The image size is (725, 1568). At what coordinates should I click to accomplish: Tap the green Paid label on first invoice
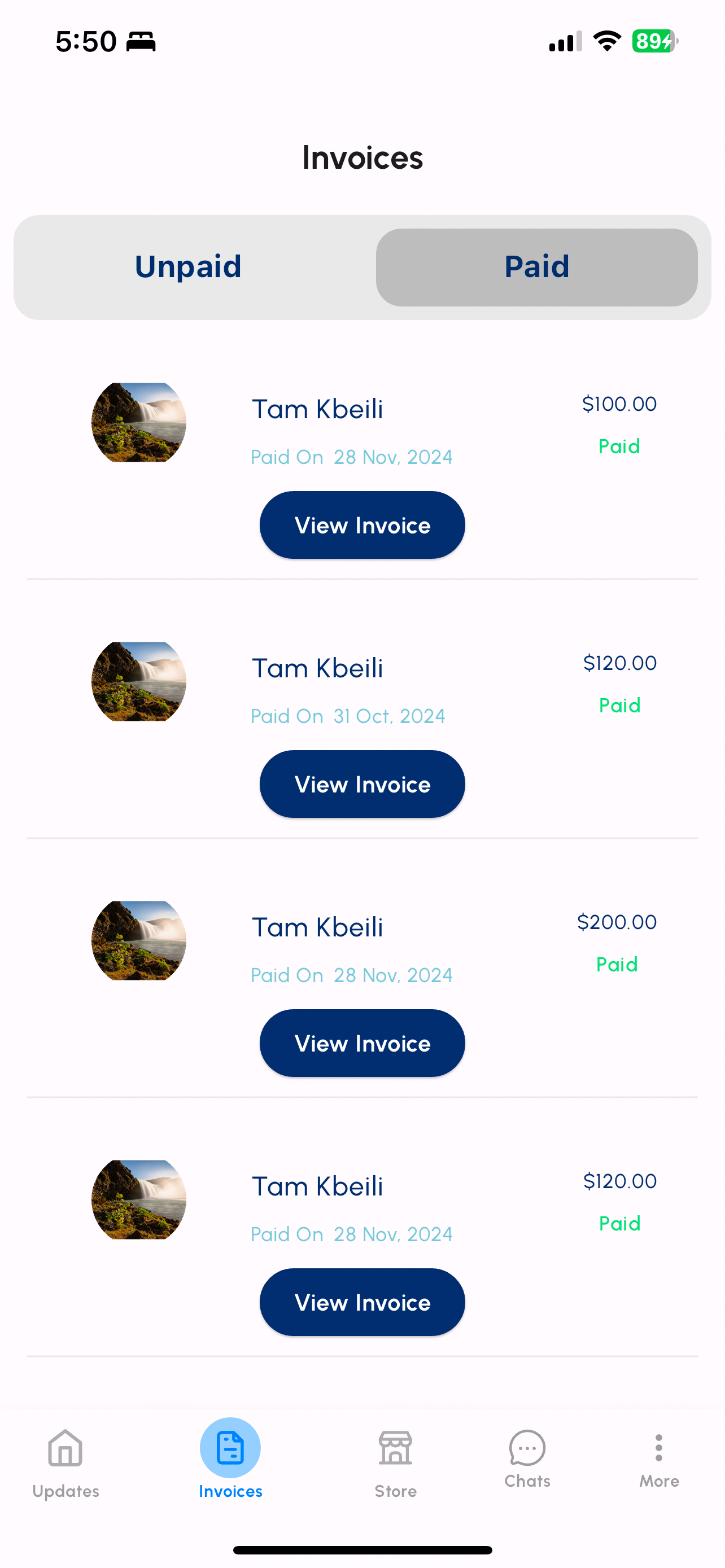[x=618, y=446]
